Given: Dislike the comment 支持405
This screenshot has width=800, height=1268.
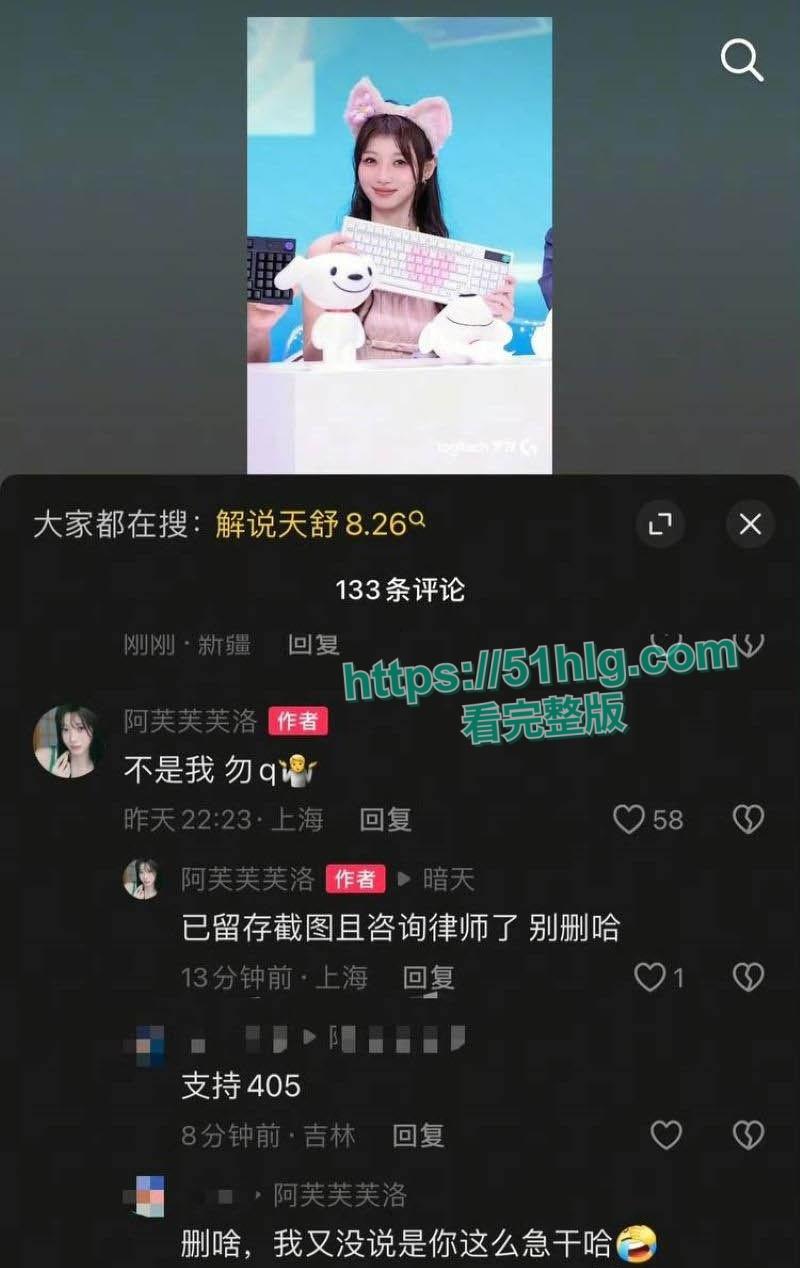Looking at the screenshot, I should pyautogui.click(x=748, y=1135).
